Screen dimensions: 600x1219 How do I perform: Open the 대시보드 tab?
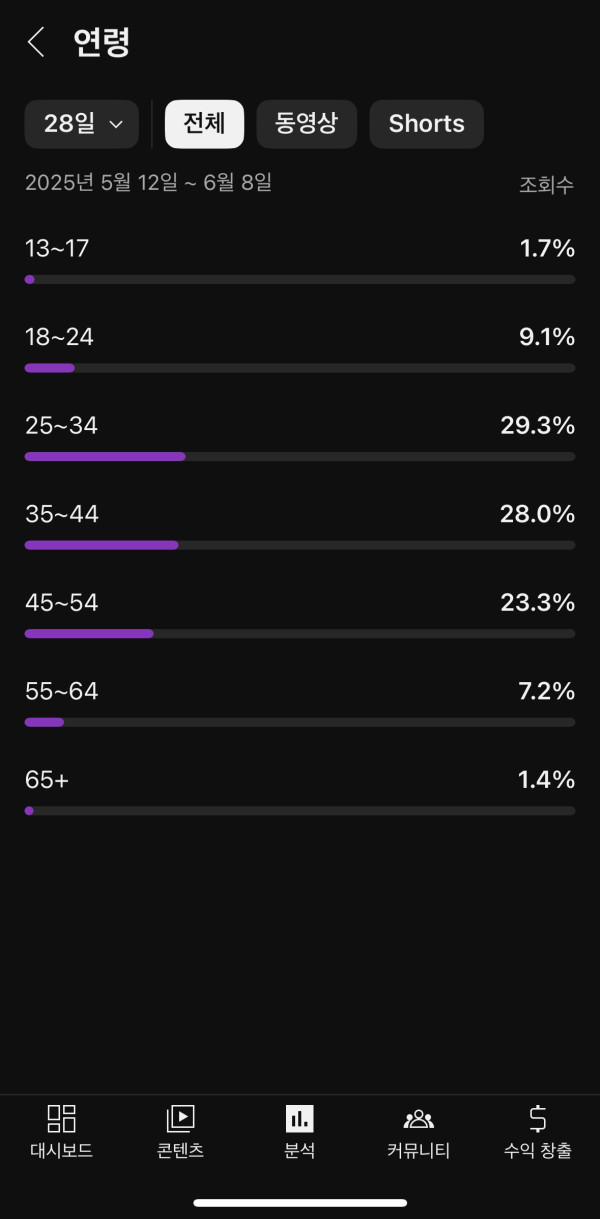61,1132
